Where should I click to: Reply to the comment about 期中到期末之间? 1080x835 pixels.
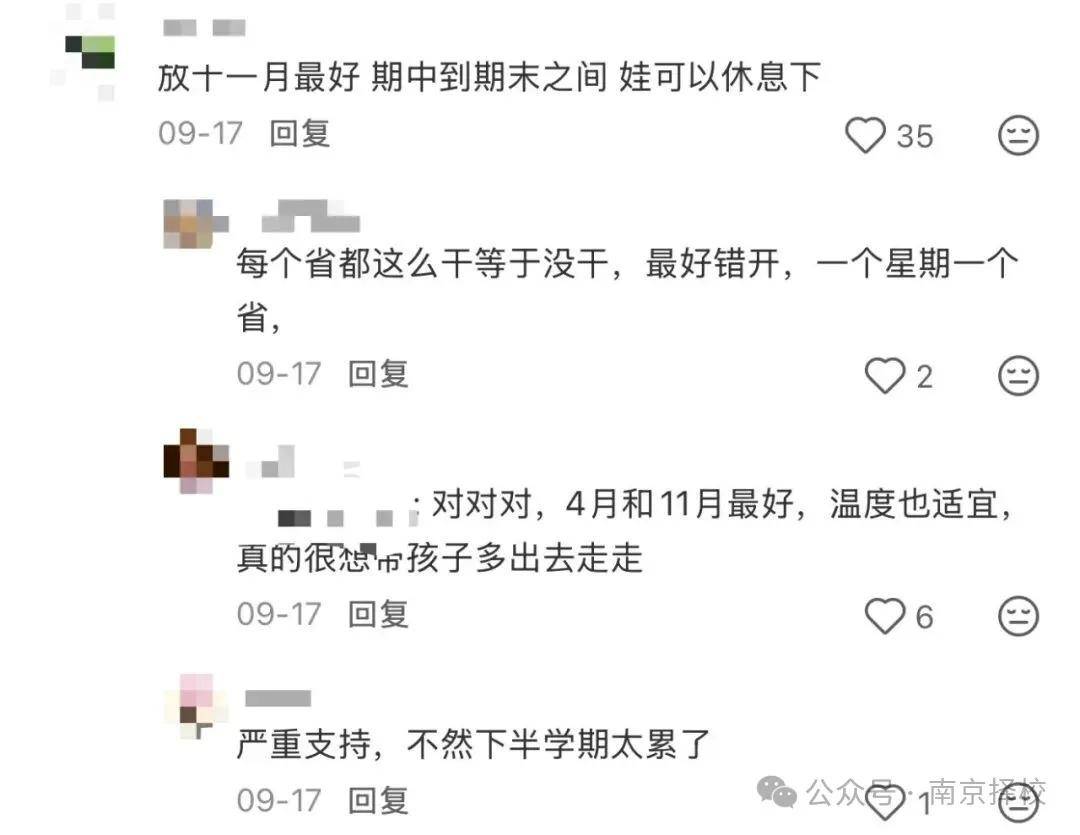click(x=299, y=133)
